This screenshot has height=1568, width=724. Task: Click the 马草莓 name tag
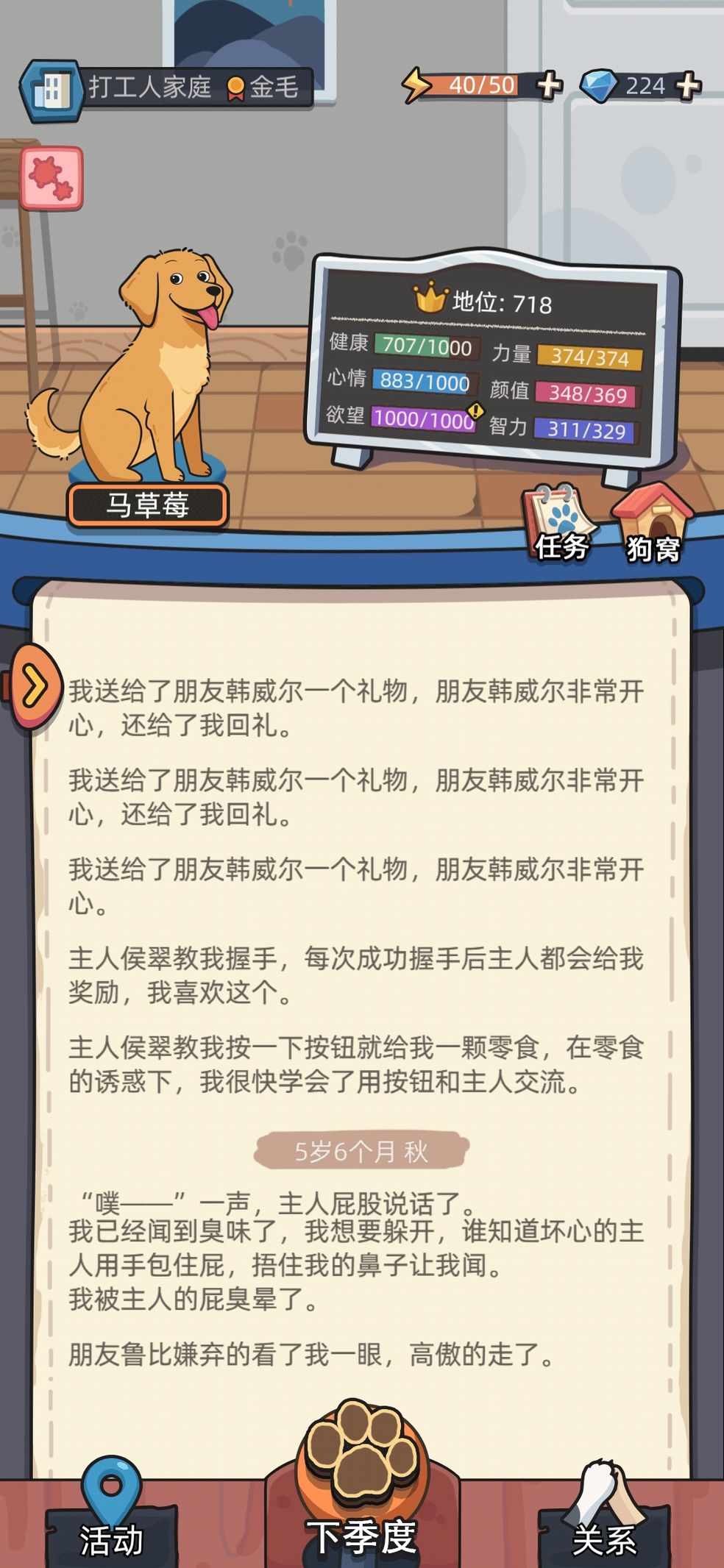click(146, 505)
